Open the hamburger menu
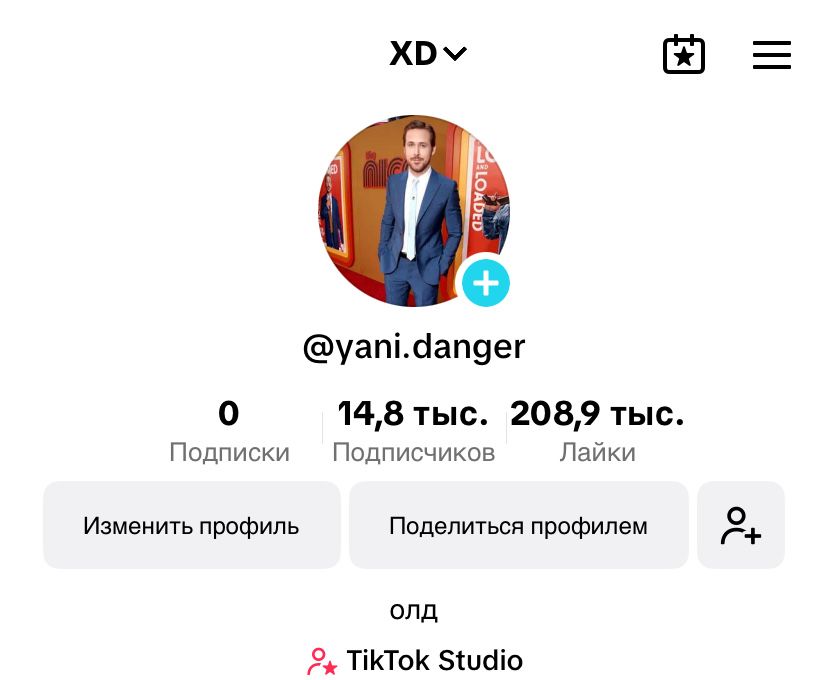The height and width of the screenshot is (680, 828). pyautogui.click(x=771, y=55)
